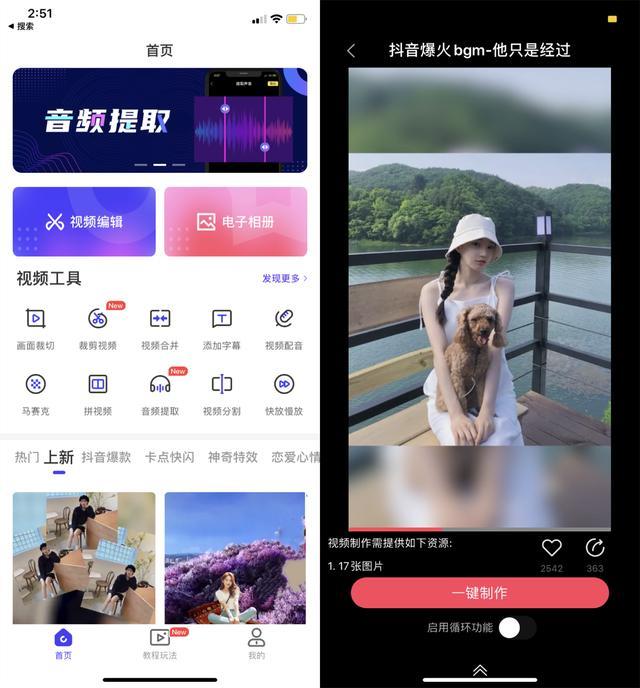The width and height of the screenshot is (640, 688).
Task: Switch to the 抖音爆款 template tab
Action: [106, 457]
